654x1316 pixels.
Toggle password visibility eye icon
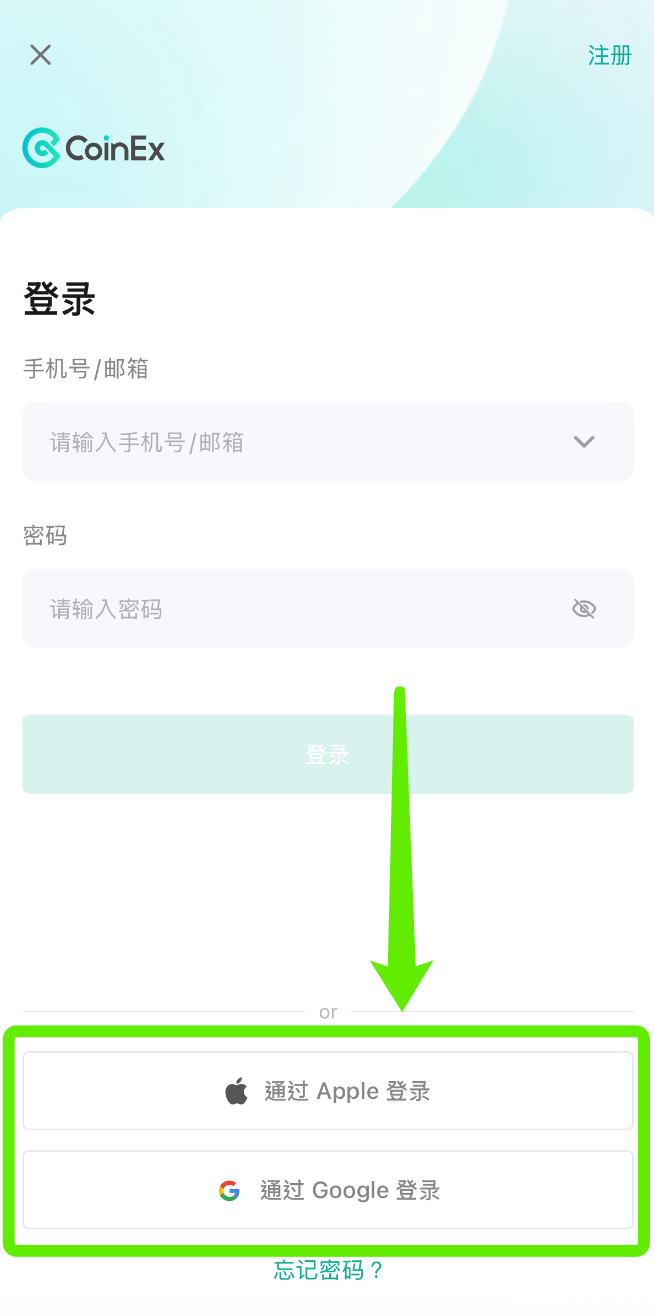[584, 609]
